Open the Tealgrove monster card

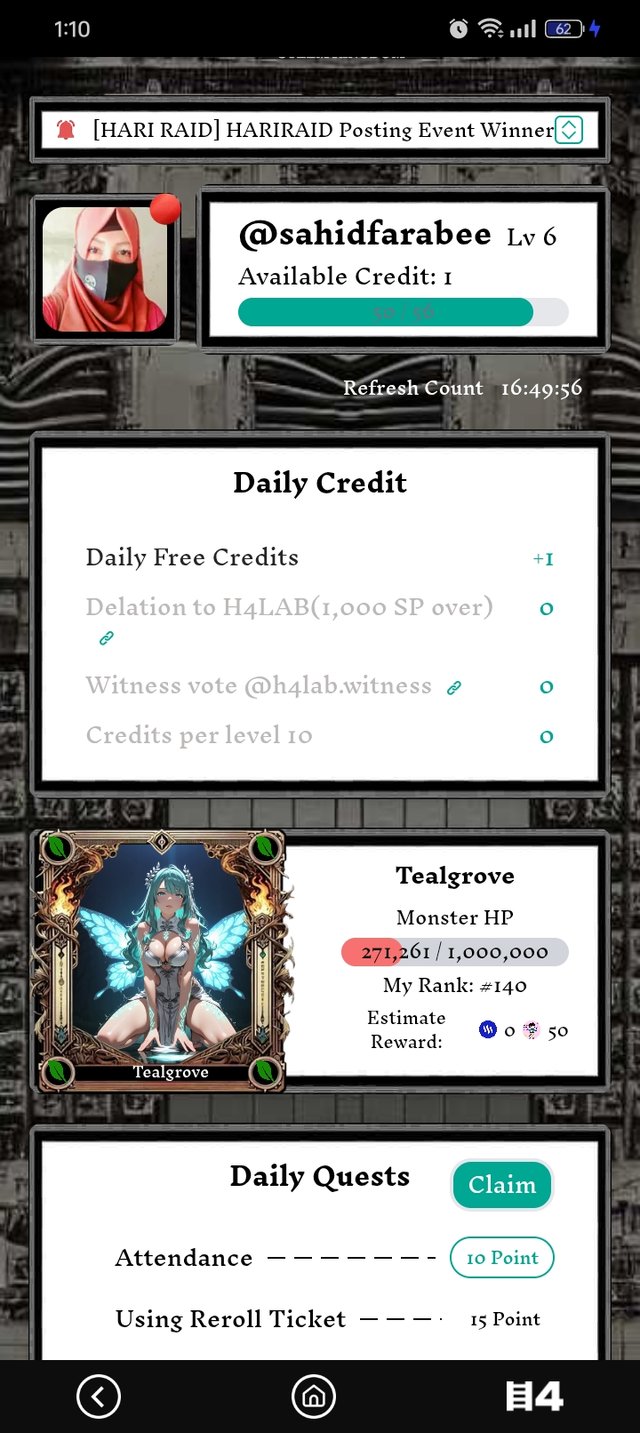[x=162, y=960]
